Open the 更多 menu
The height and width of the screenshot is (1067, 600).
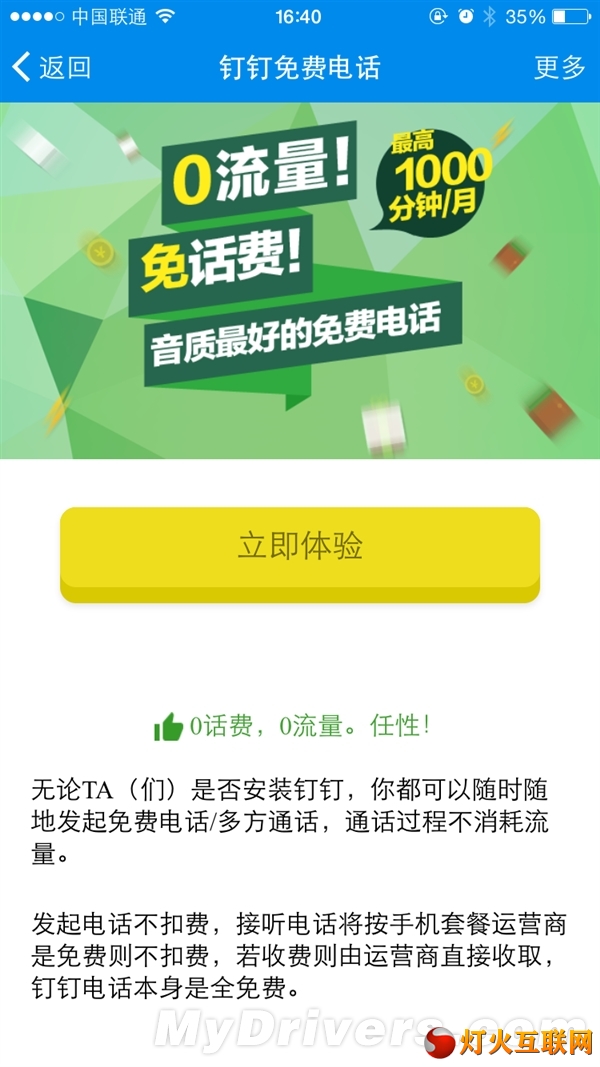tap(559, 68)
